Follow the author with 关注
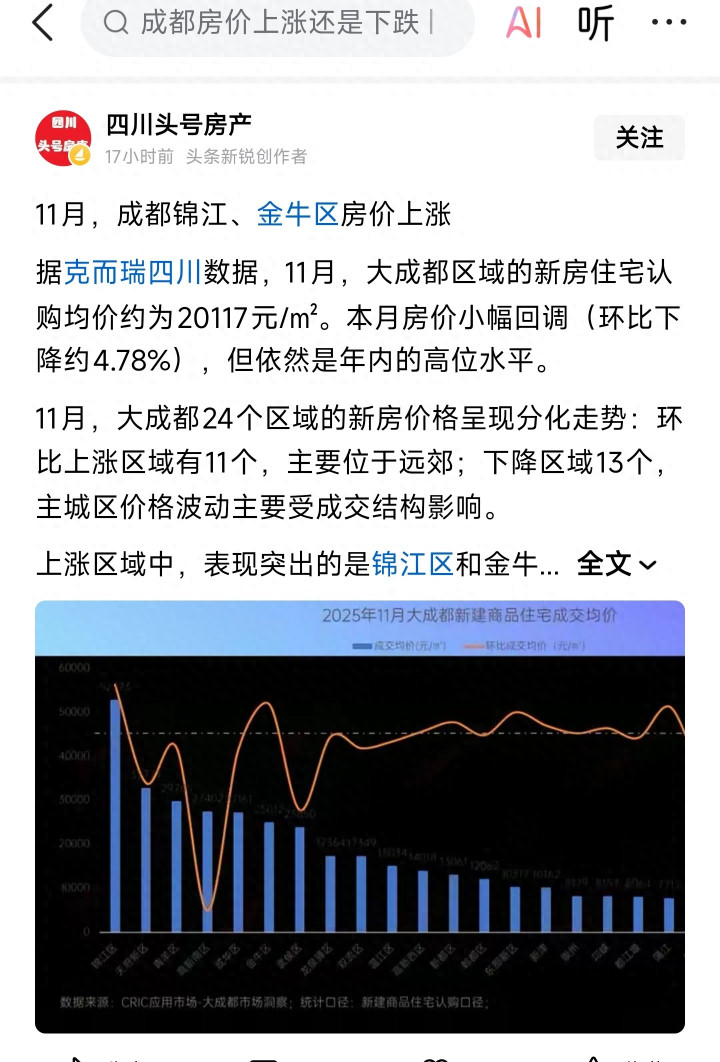The image size is (720, 1062). pos(639,138)
